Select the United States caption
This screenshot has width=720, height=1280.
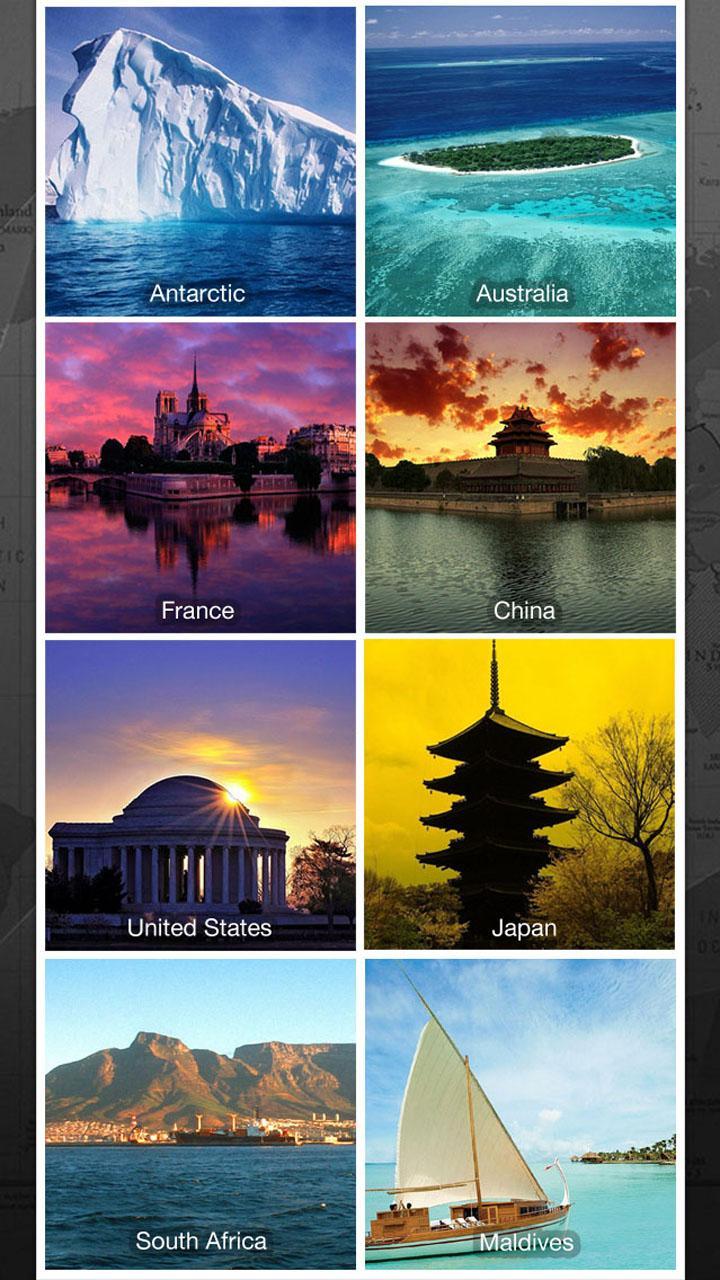(x=199, y=928)
